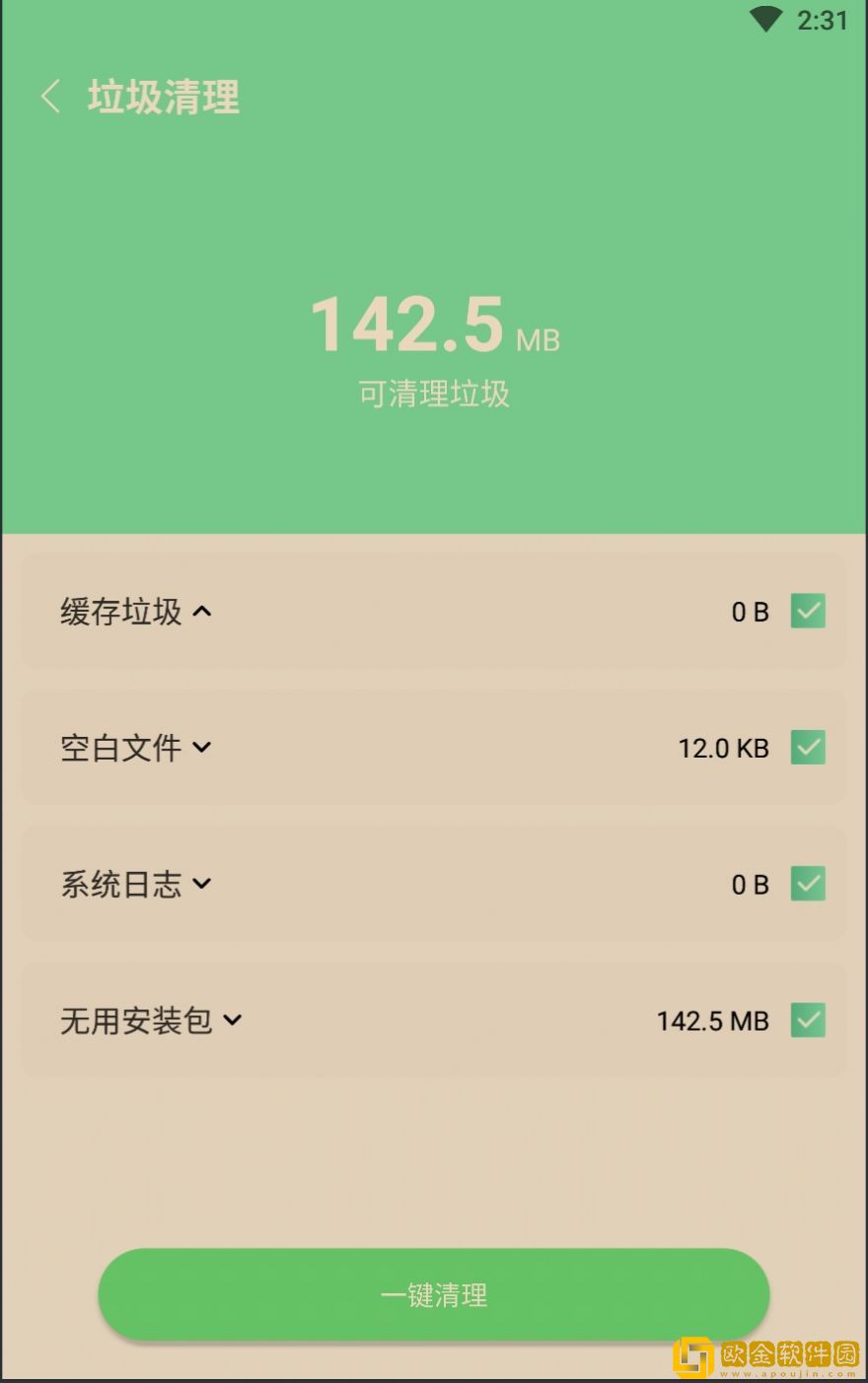This screenshot has width=868, height=1383.
Task: Click the 12.0 KB size text
Action: 723,748
